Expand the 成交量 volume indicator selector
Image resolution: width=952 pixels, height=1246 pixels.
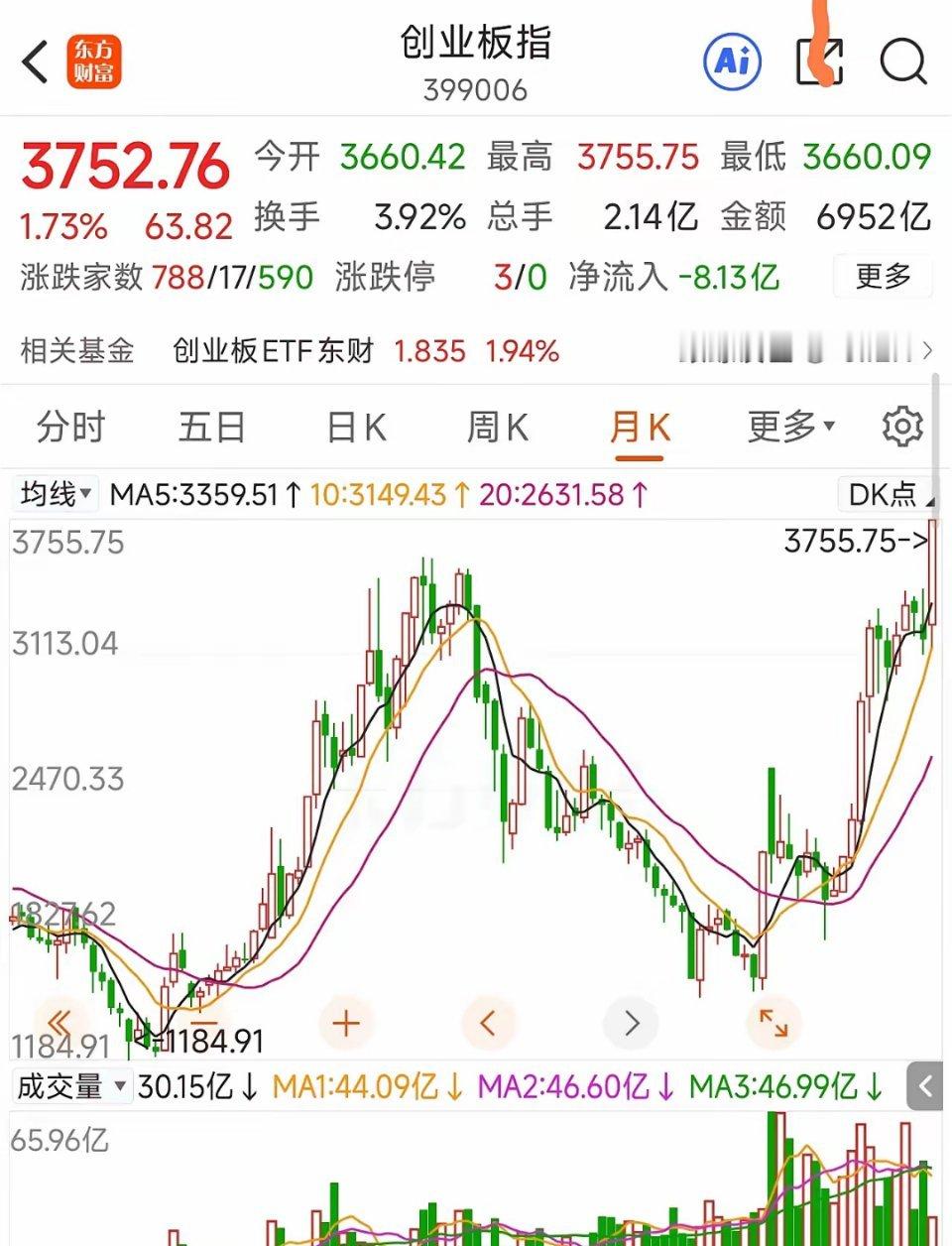tap(69, 1086)
